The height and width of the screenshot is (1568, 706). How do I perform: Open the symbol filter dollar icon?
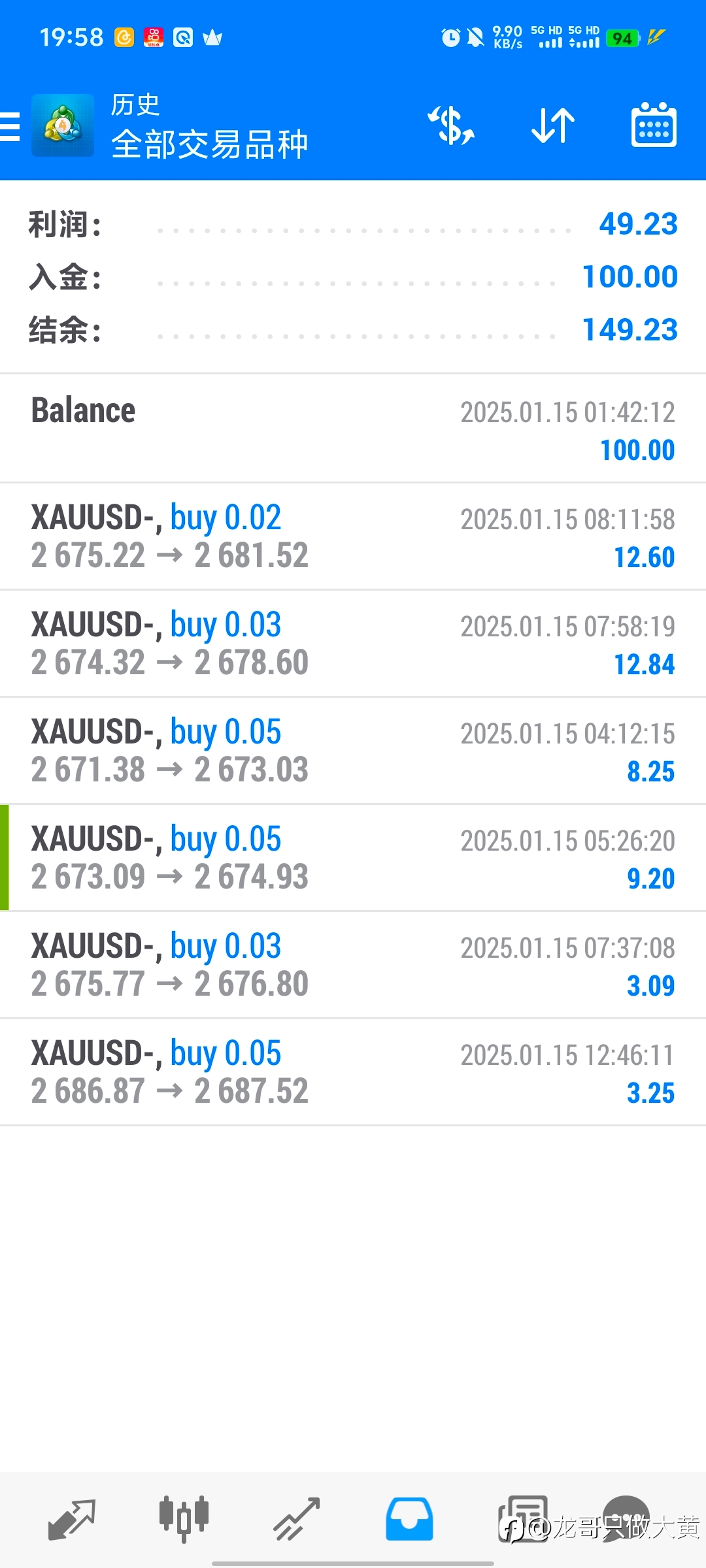click(451, 125)
